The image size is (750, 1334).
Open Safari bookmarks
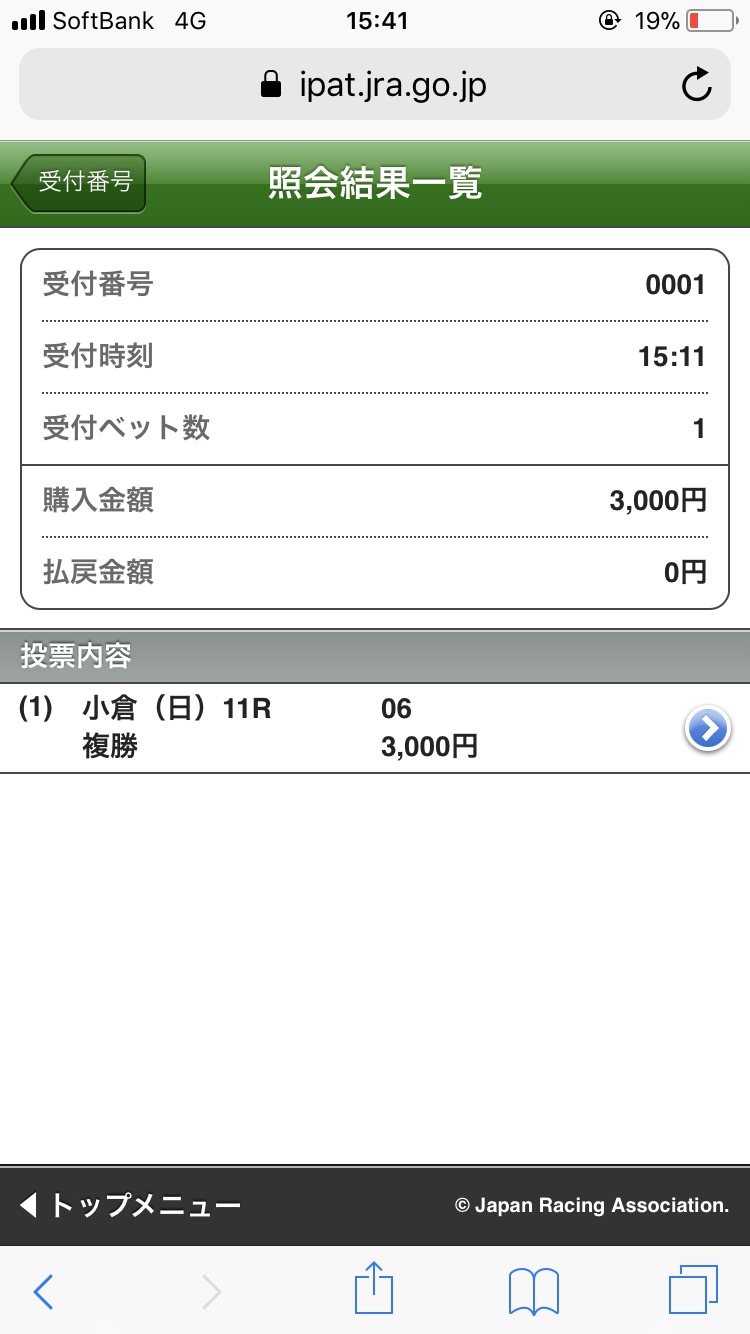pyautogui.click(x=533, y=1292)
